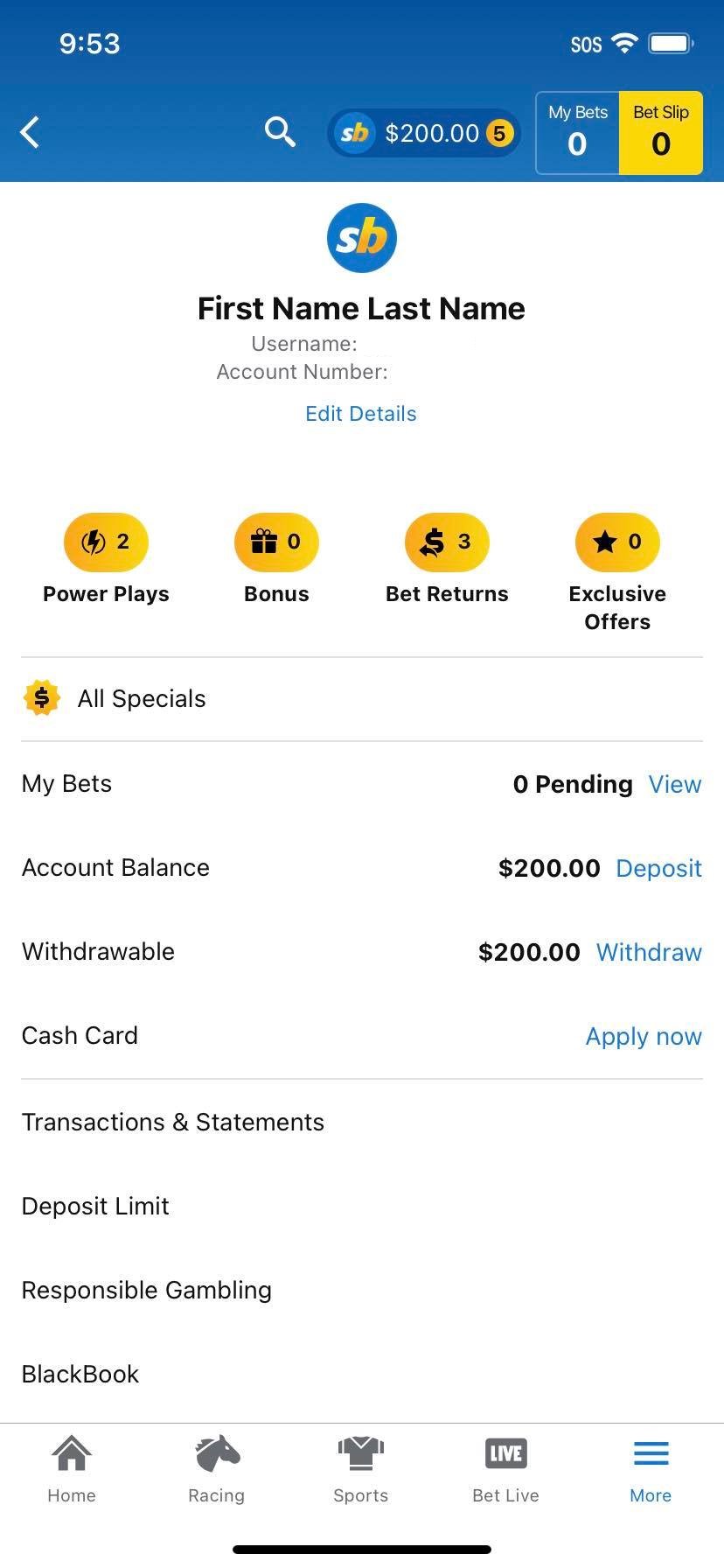The width and height of the screenshot is (724, 1568).
Task: Go back with the header arrow
Action: (x=30, y=133)
